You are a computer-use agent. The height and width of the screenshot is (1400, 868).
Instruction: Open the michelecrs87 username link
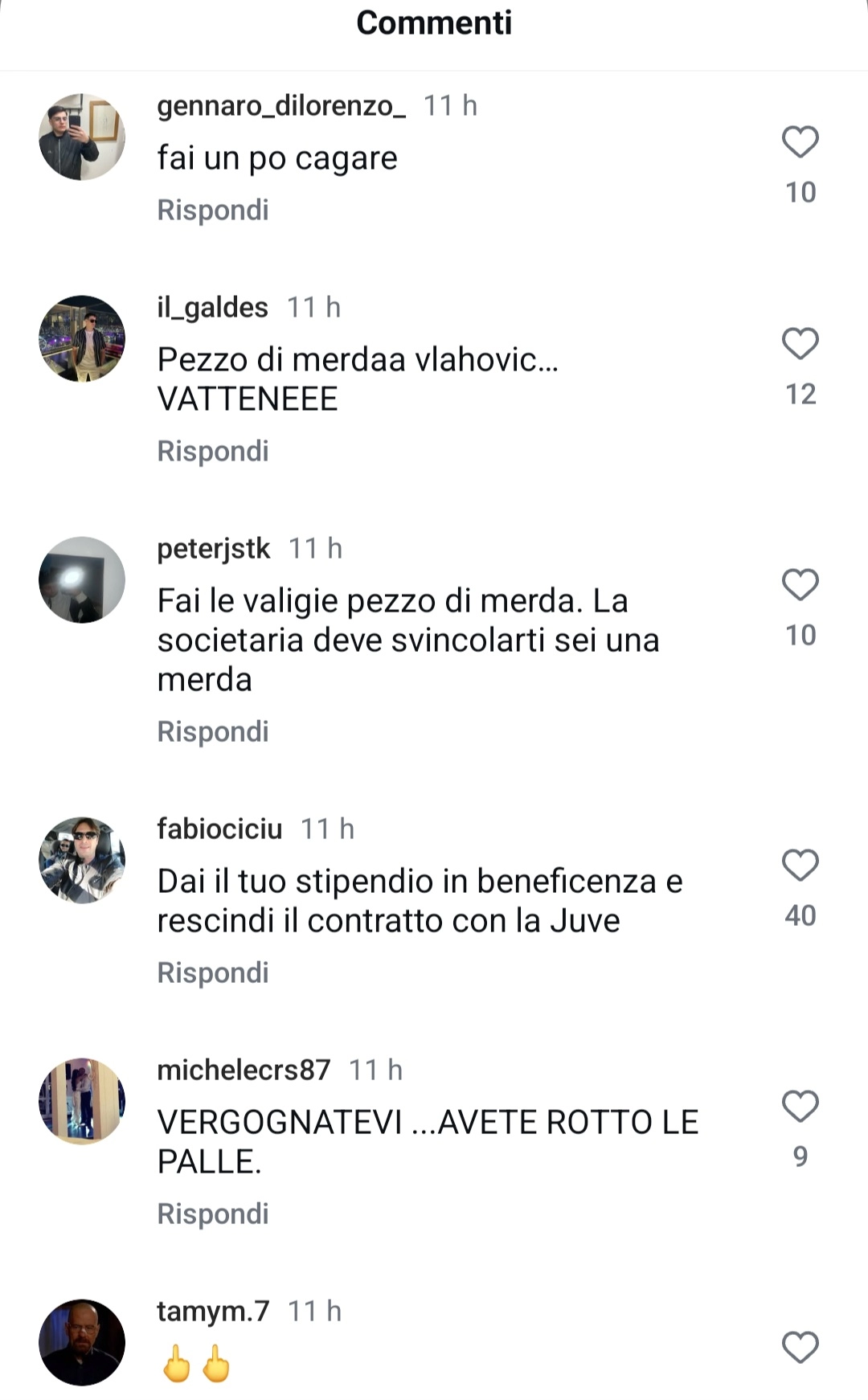click(244, 1070)
